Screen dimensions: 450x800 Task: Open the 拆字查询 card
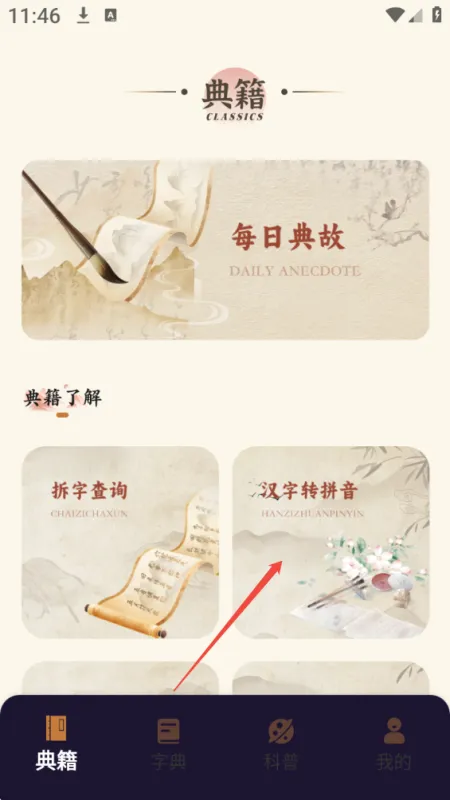[x=120, y=542]
